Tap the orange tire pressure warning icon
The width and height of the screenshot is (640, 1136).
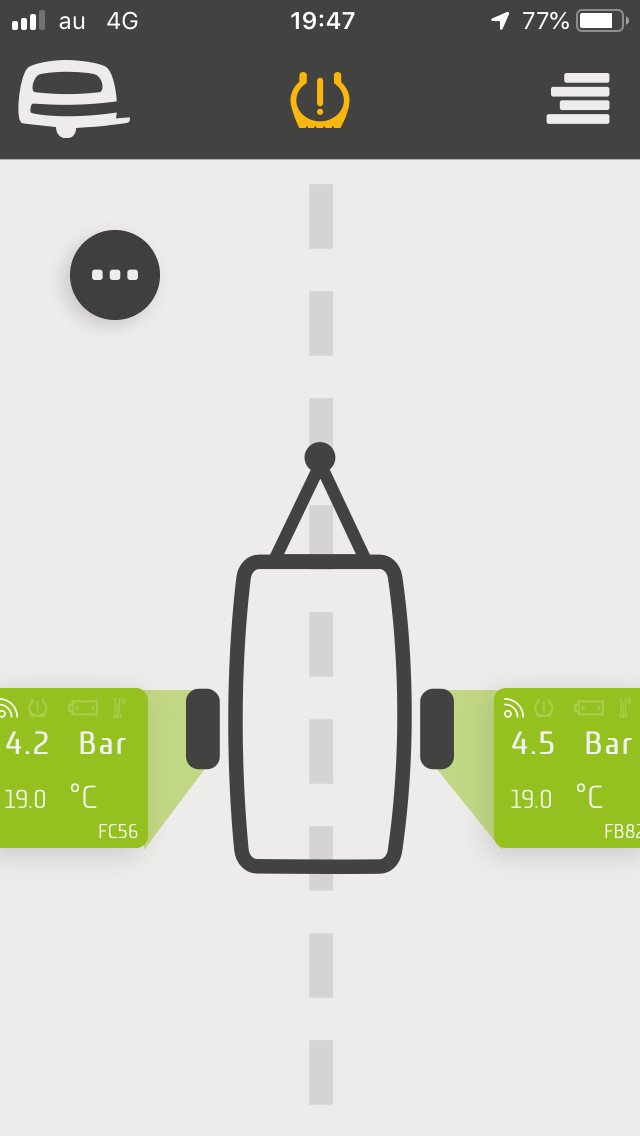point(320,100)
